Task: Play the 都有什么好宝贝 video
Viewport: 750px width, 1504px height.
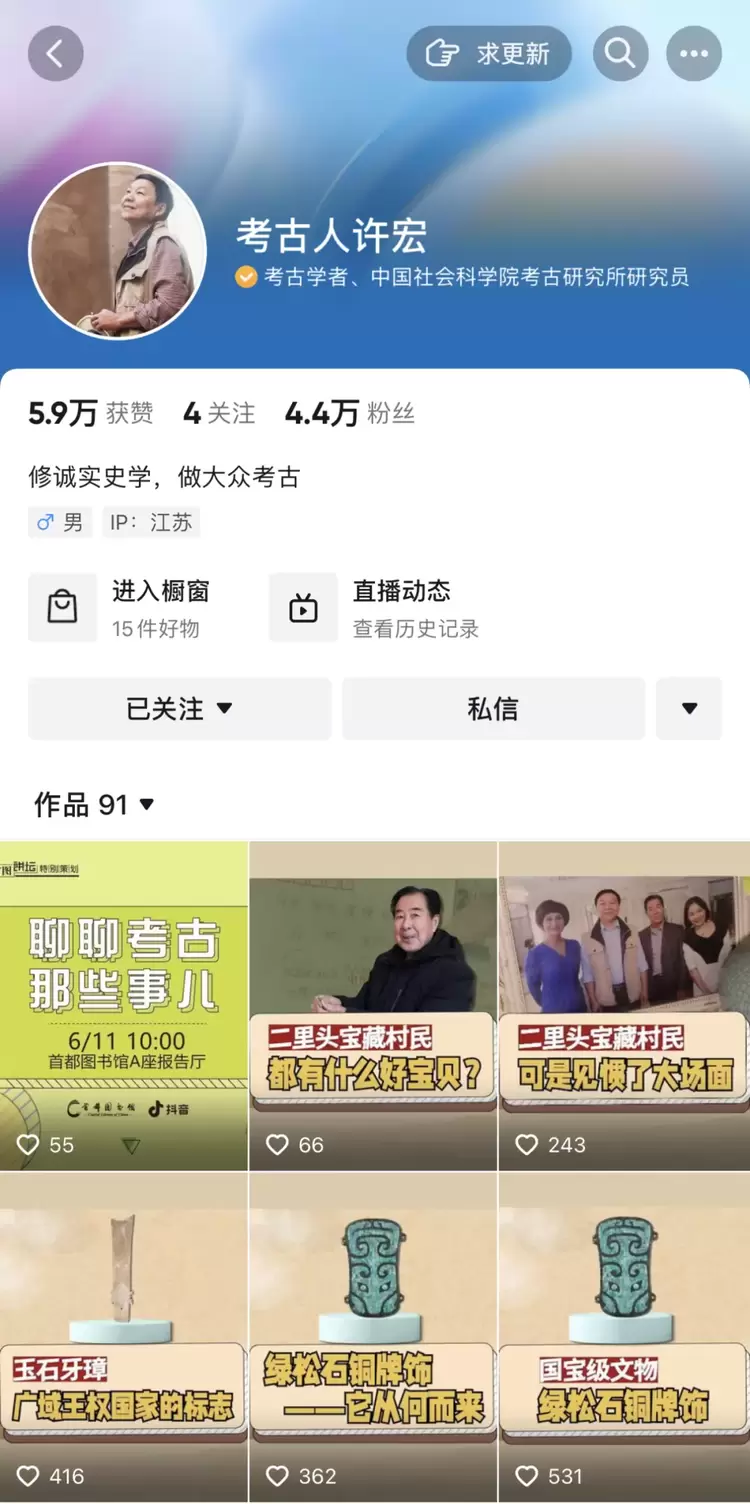Action: [373, 1005]
